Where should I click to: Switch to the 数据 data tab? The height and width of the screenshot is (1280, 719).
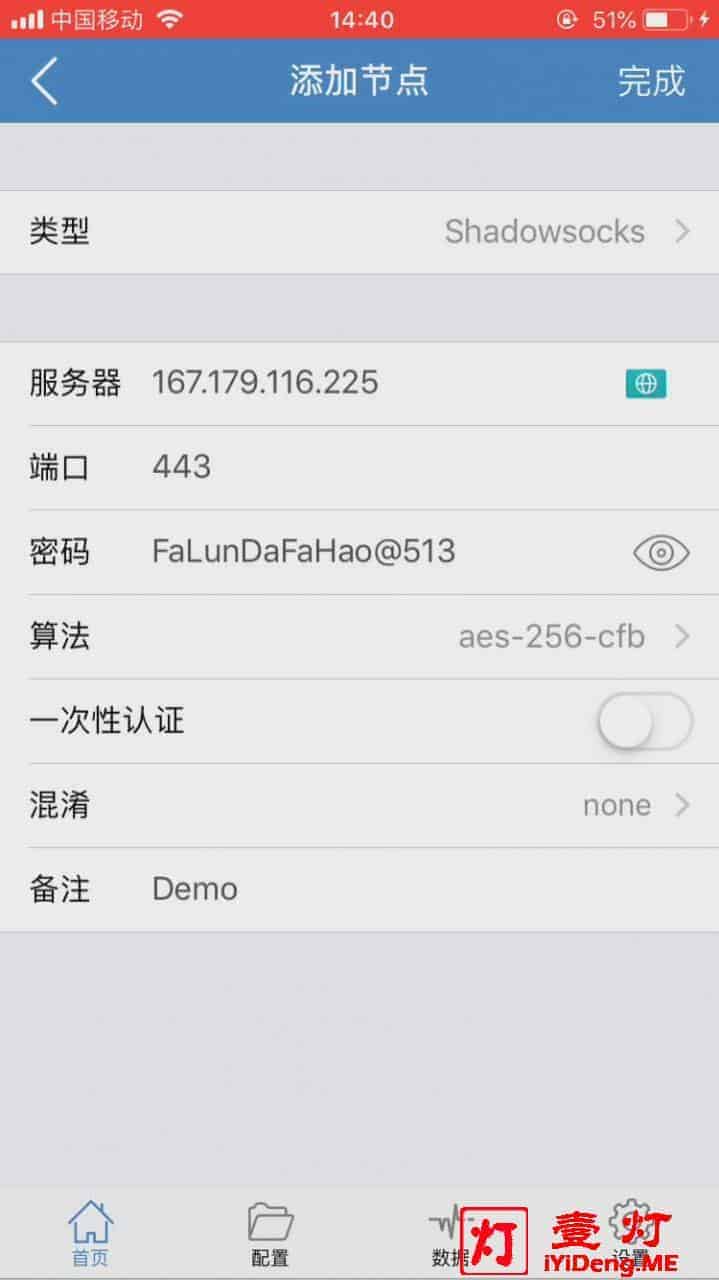tap(450, 1233)
